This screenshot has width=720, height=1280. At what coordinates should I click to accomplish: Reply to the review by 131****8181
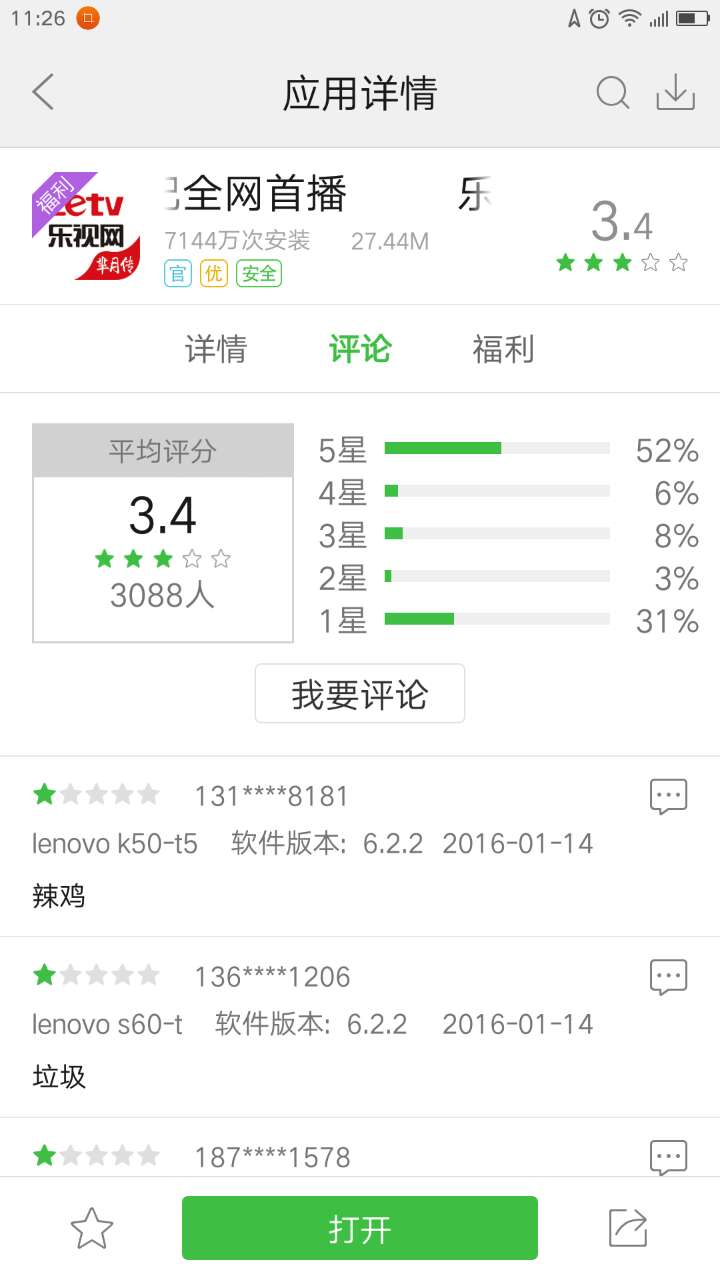[669, 797]
